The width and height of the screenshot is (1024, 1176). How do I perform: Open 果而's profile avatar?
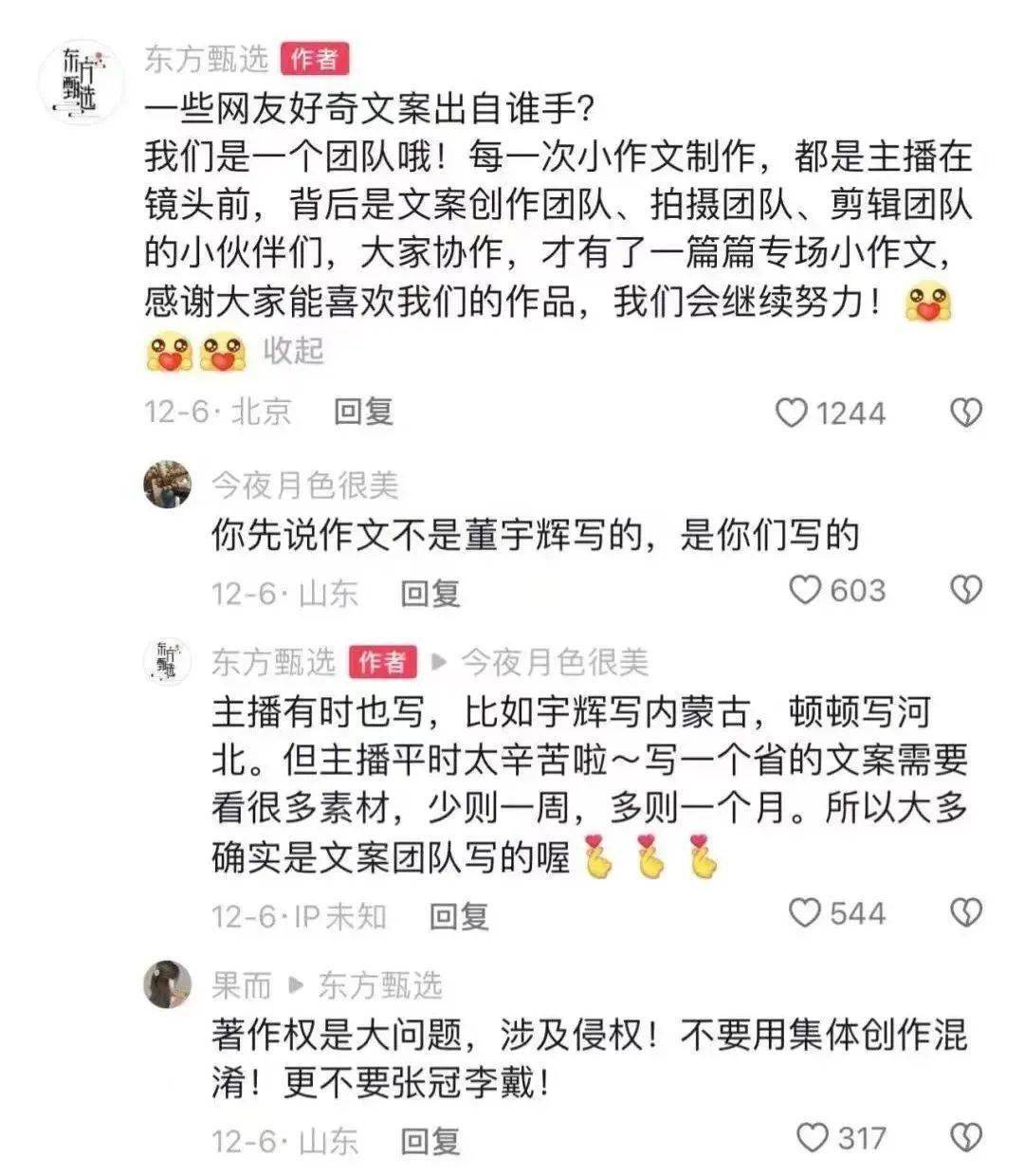pos(167,983)
